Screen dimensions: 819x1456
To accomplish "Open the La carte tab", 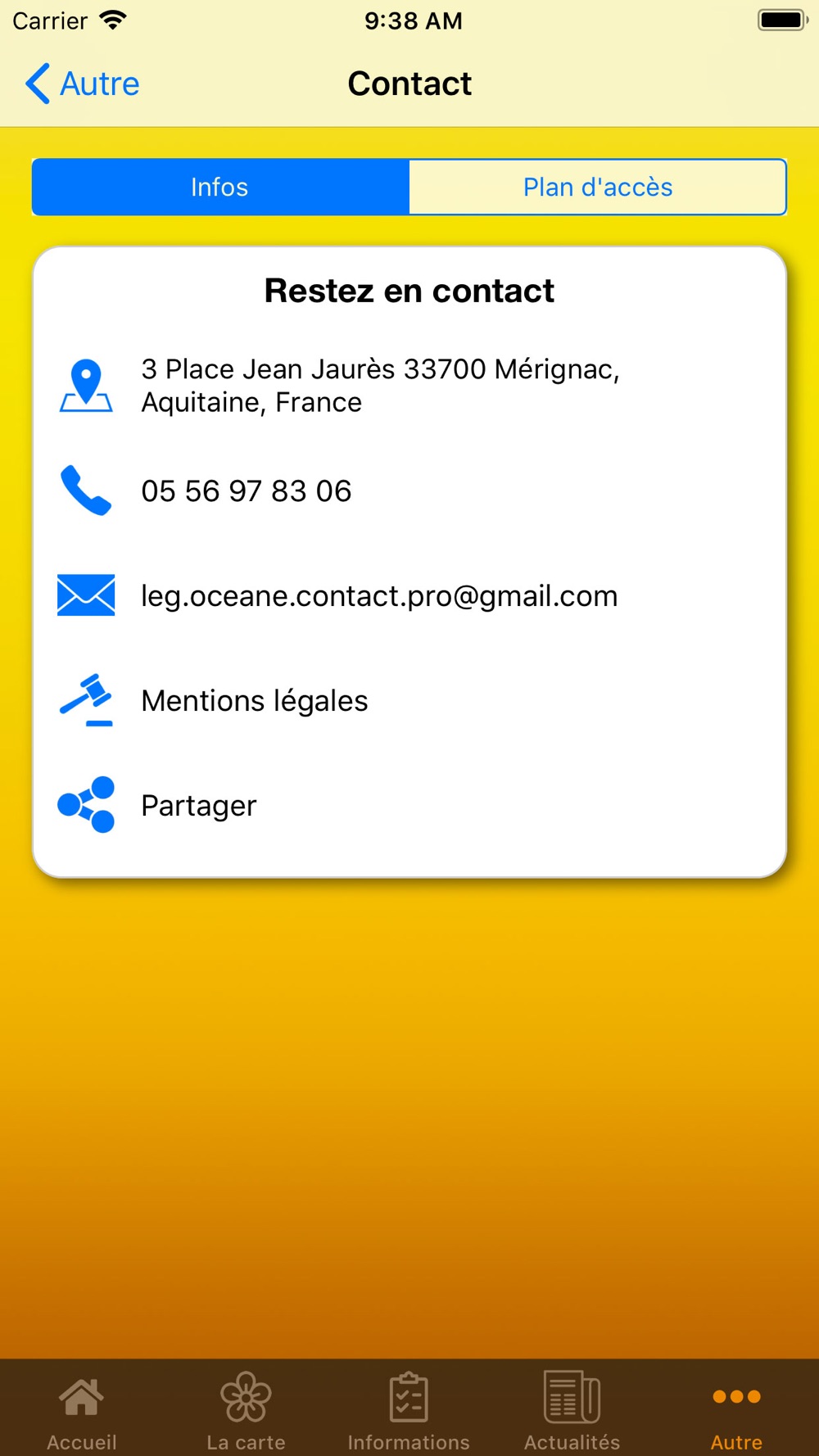I will coord(246,1410).
